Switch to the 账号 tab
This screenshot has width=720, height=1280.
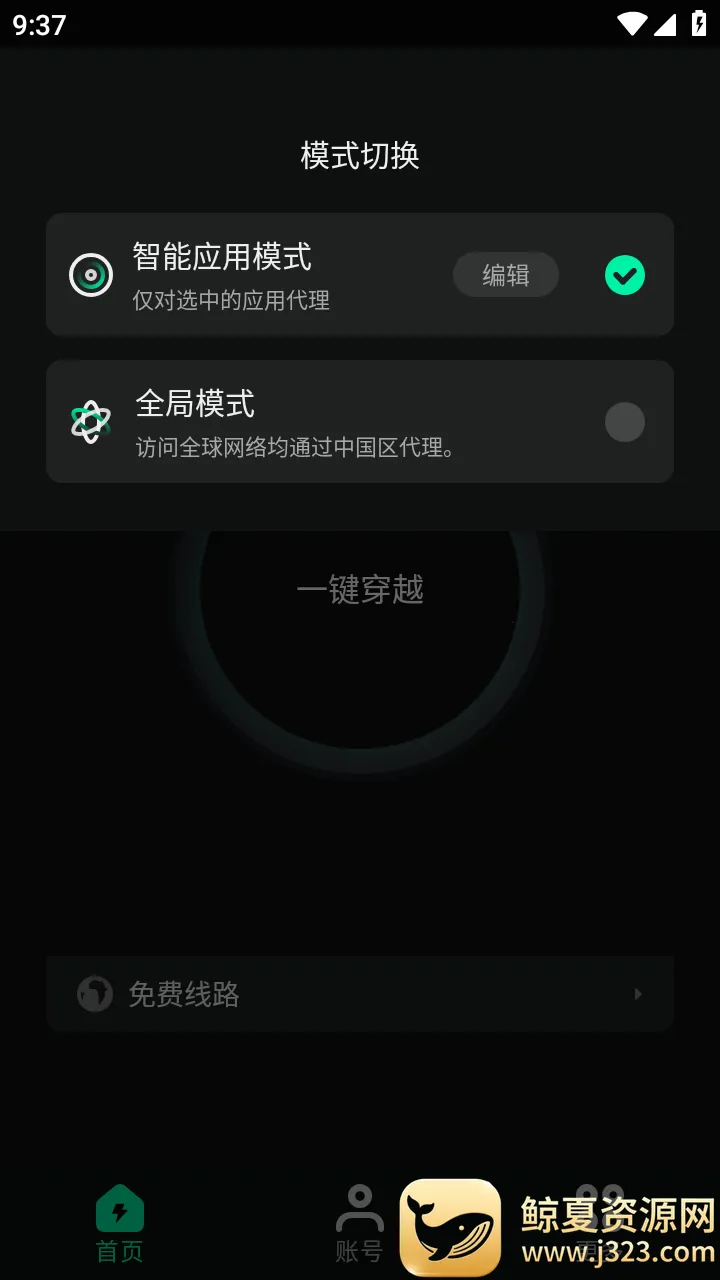click(x=359, y=1224)
